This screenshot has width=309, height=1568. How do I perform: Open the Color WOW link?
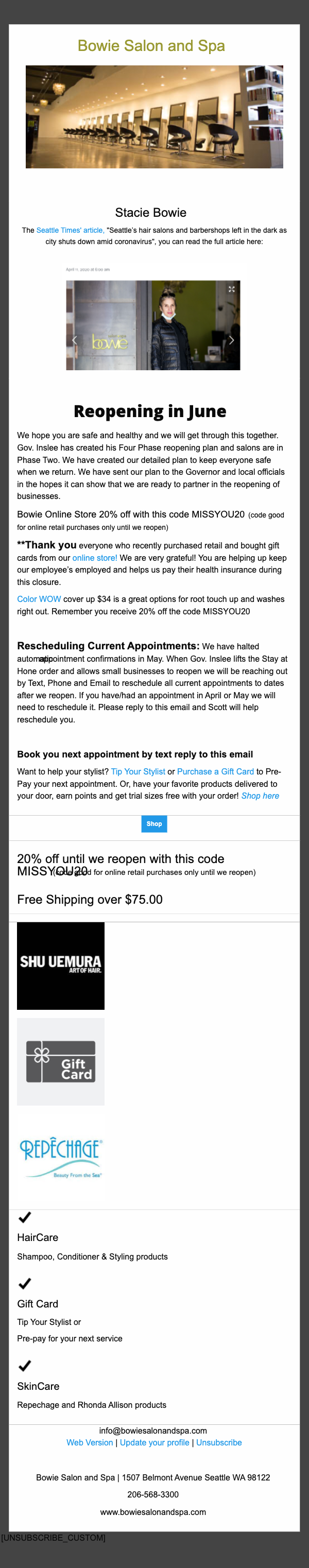39,599
